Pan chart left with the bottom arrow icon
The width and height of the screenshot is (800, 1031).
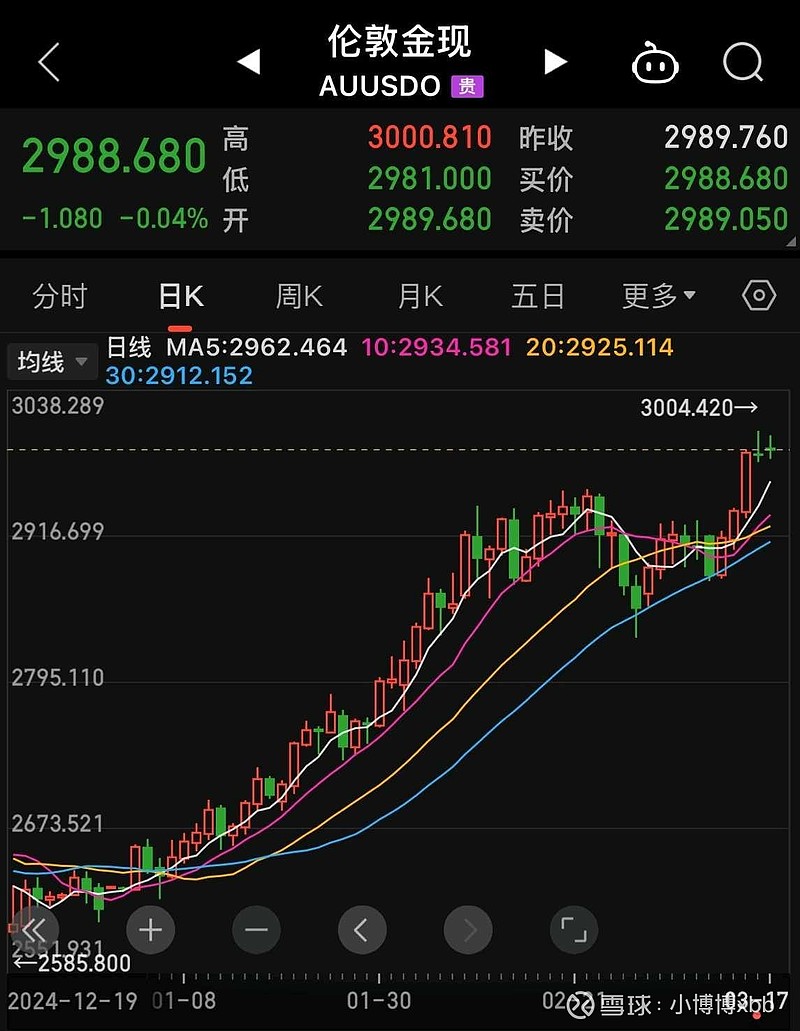click(x=362, y=929)
